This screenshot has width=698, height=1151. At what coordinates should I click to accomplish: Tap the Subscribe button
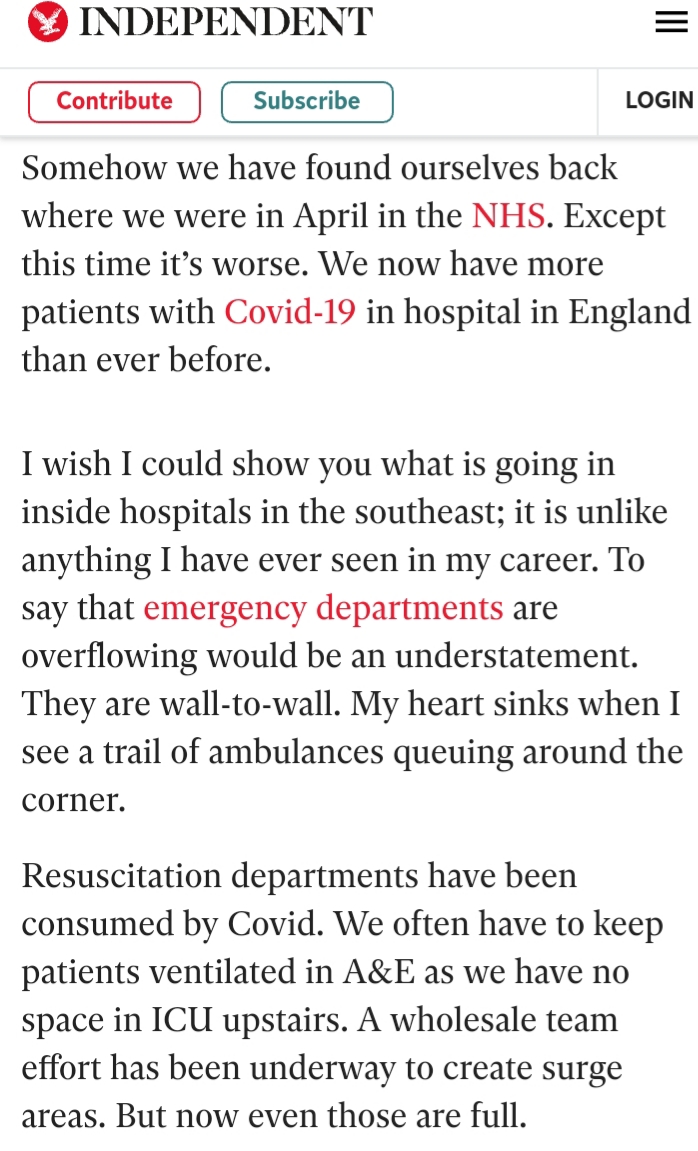pyautogui.click(x=307, y=101)
